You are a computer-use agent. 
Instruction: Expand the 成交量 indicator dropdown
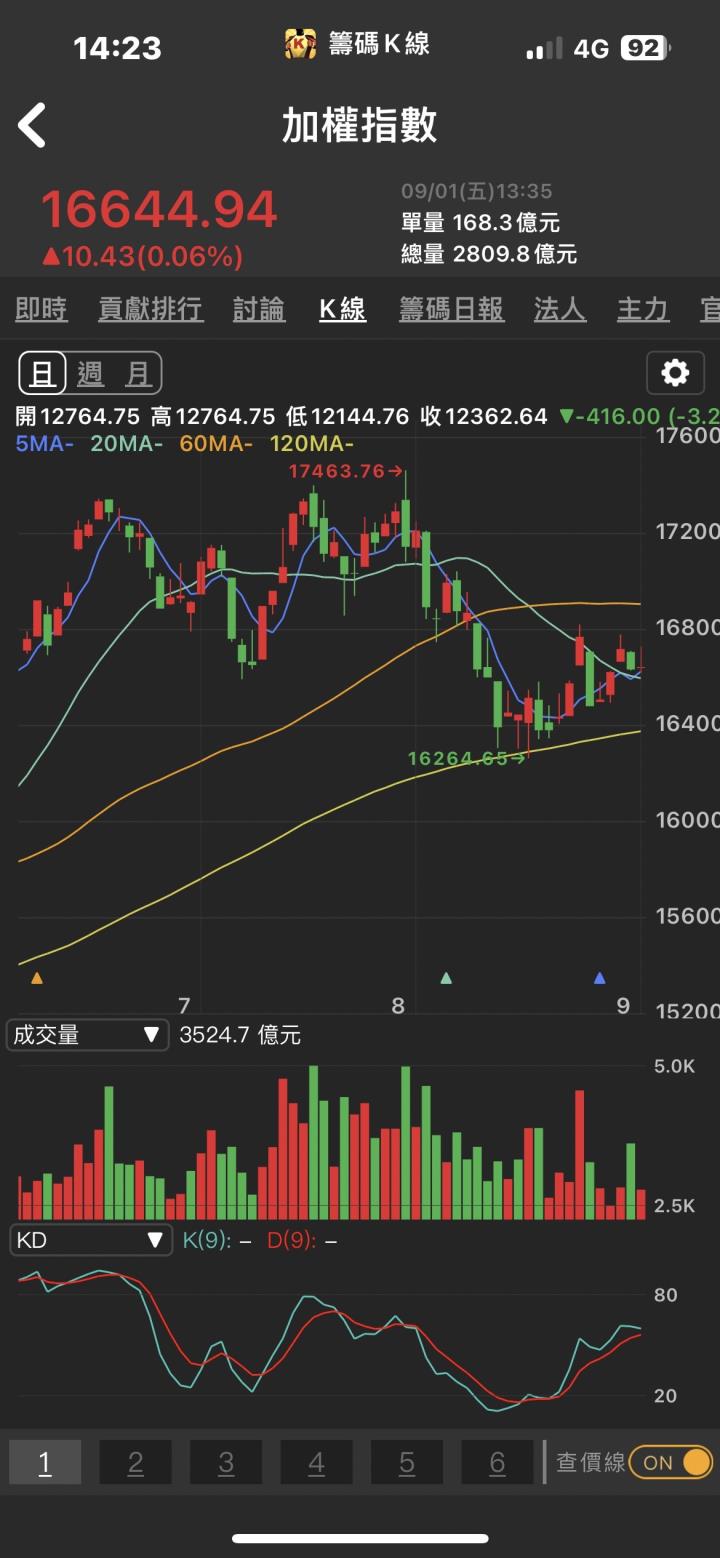point(88,1035)
